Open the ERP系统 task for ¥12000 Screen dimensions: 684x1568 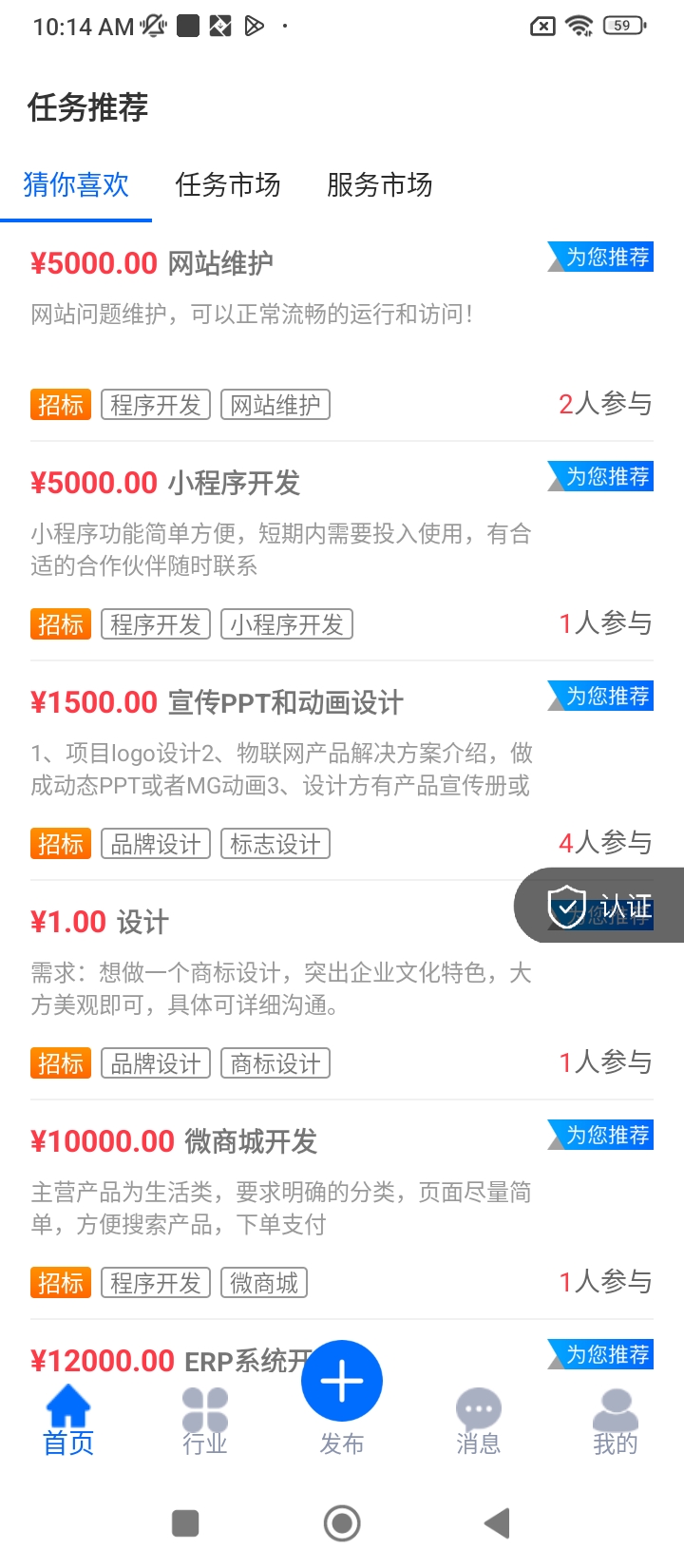(171, 1360)
